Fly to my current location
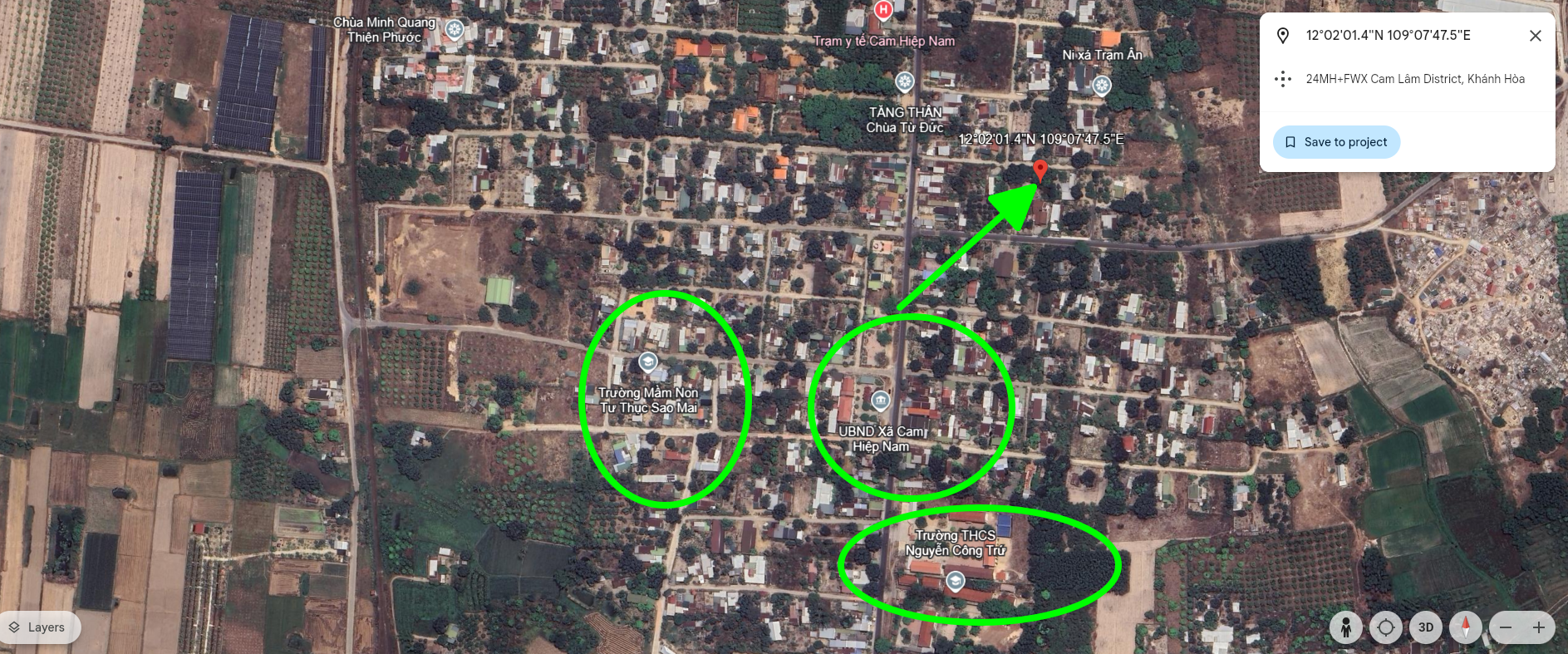Image resolution: width=1568 pixels, height=654 pixels. (1385, 627)
